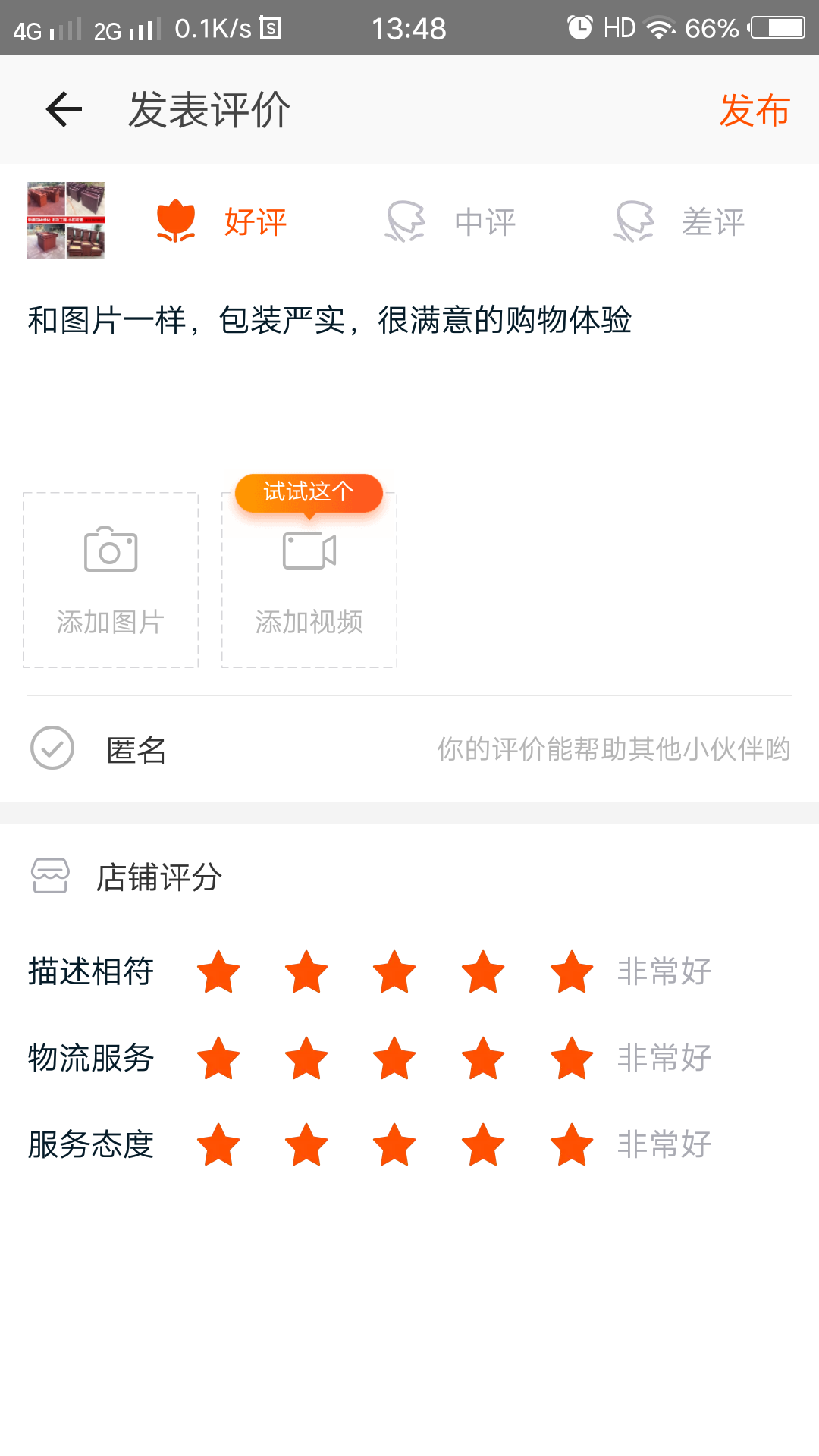Edit the review text field
The width and height of the screenshot is (819, 1456).
pyautogui.click(x=409, y=372)
